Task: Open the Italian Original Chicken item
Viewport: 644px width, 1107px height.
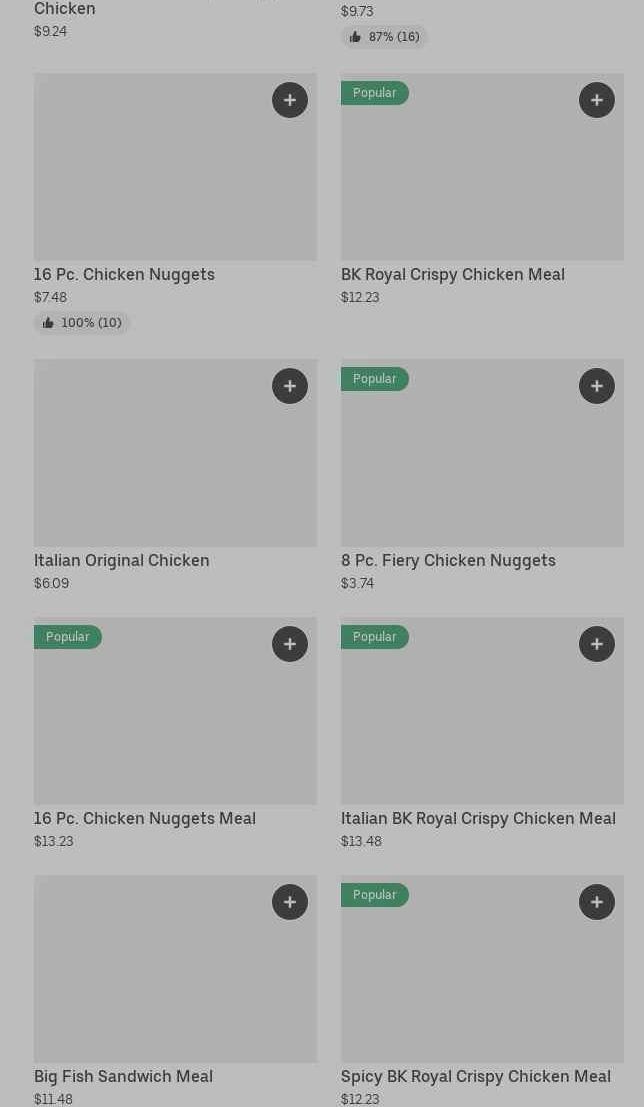Action: [121, 560]
